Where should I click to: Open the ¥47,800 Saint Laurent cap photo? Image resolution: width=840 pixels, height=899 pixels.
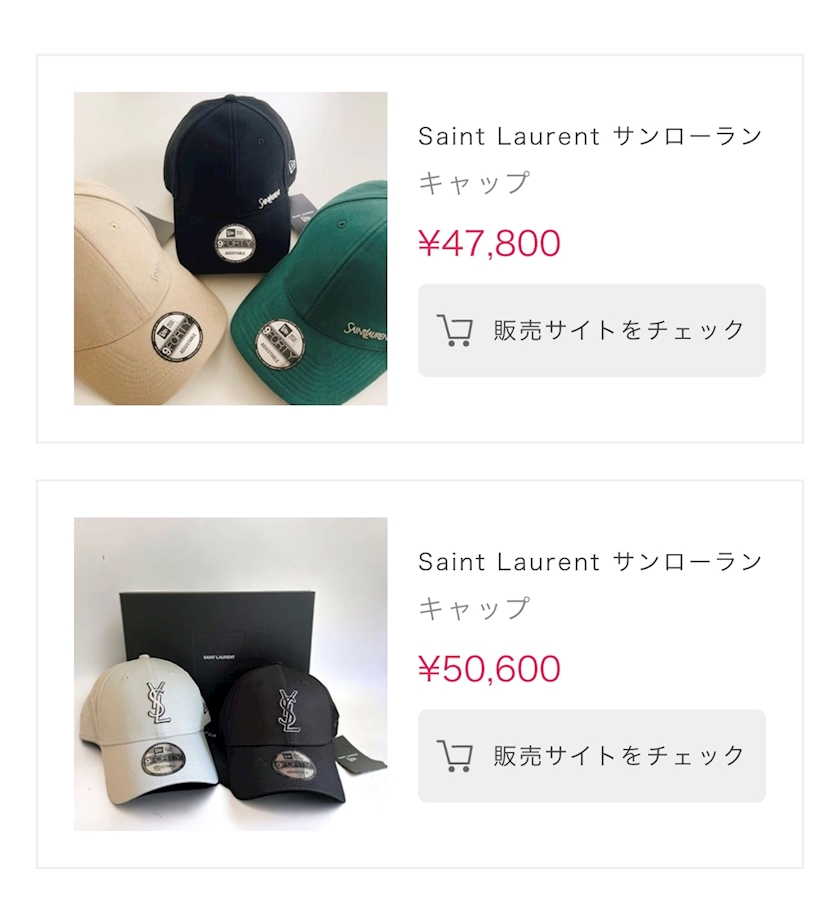[230, 248]
